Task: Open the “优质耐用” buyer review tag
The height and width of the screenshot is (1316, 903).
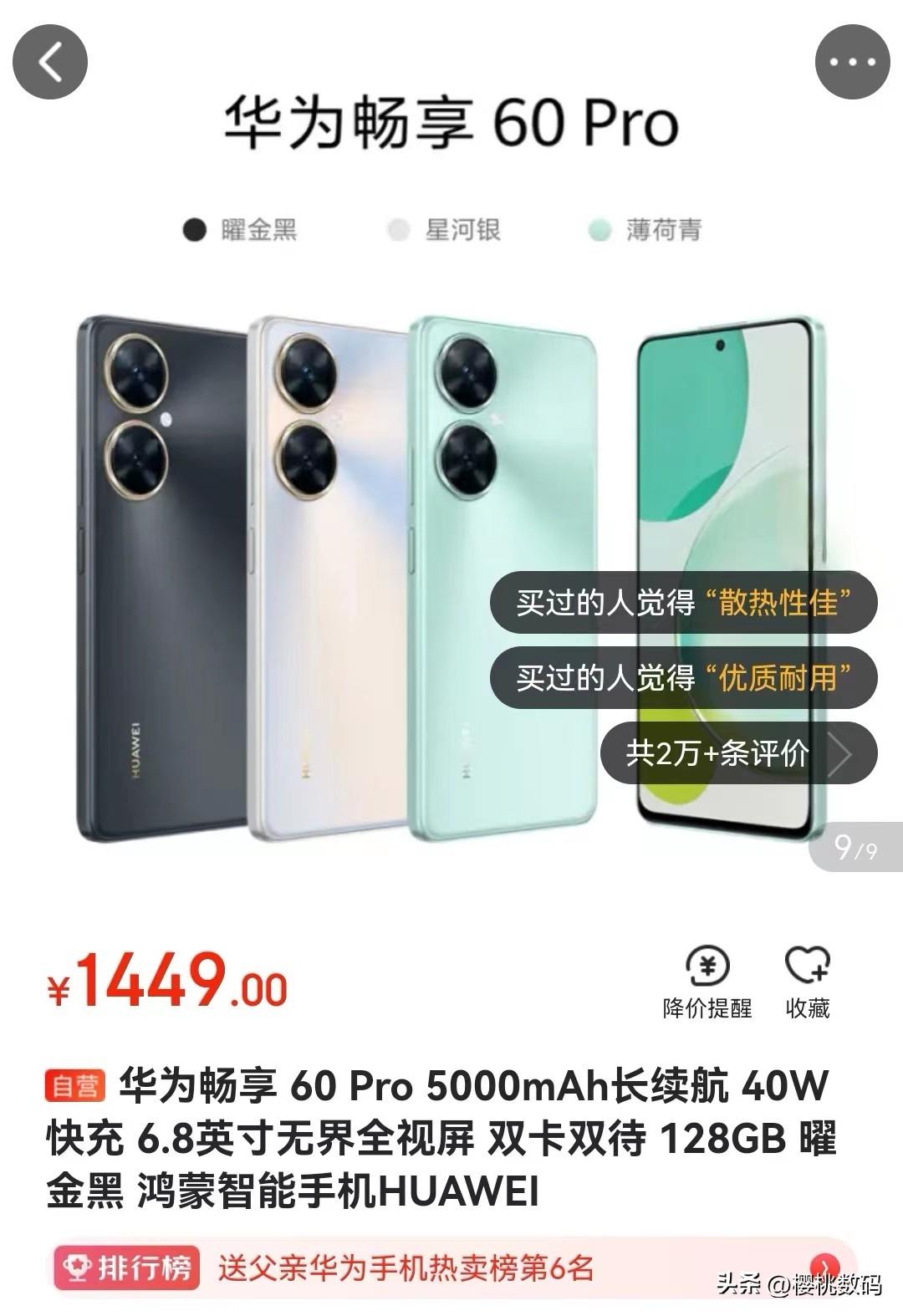Action: (683, 677)
